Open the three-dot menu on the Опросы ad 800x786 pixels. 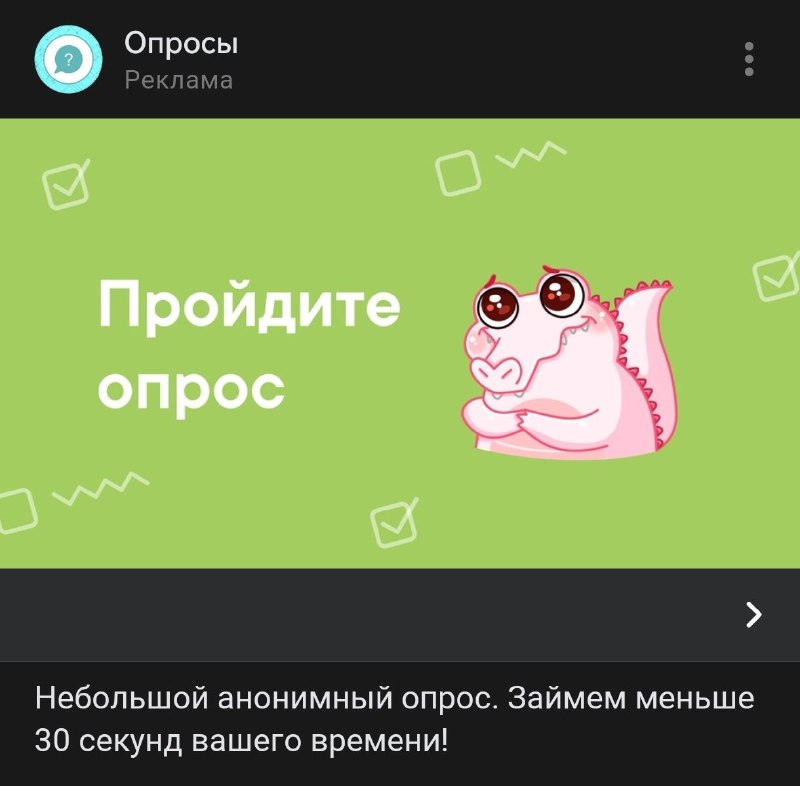point(749,59)
